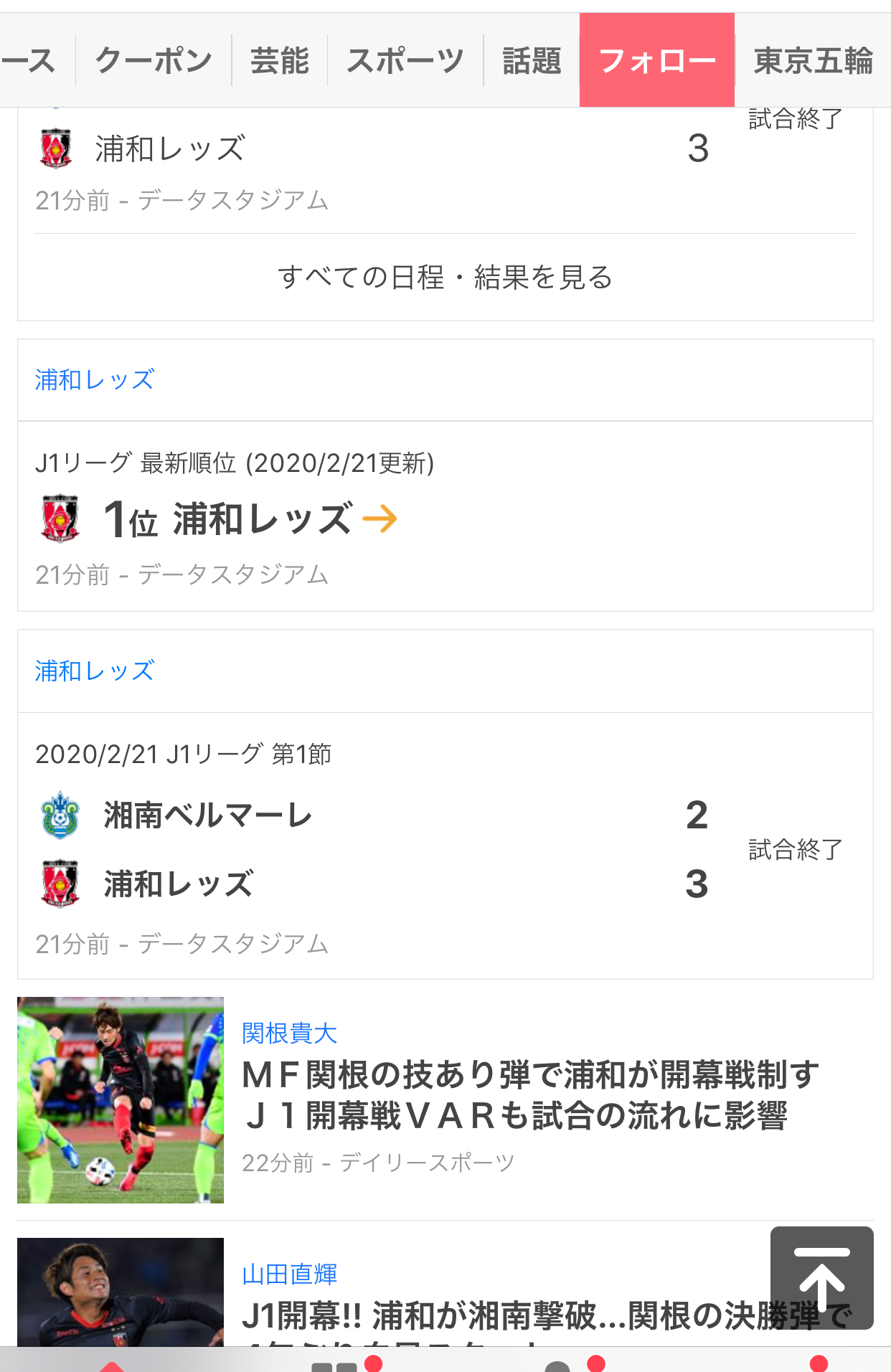
Task: Switch to the クーポン tab
Action: click(154, 61)
